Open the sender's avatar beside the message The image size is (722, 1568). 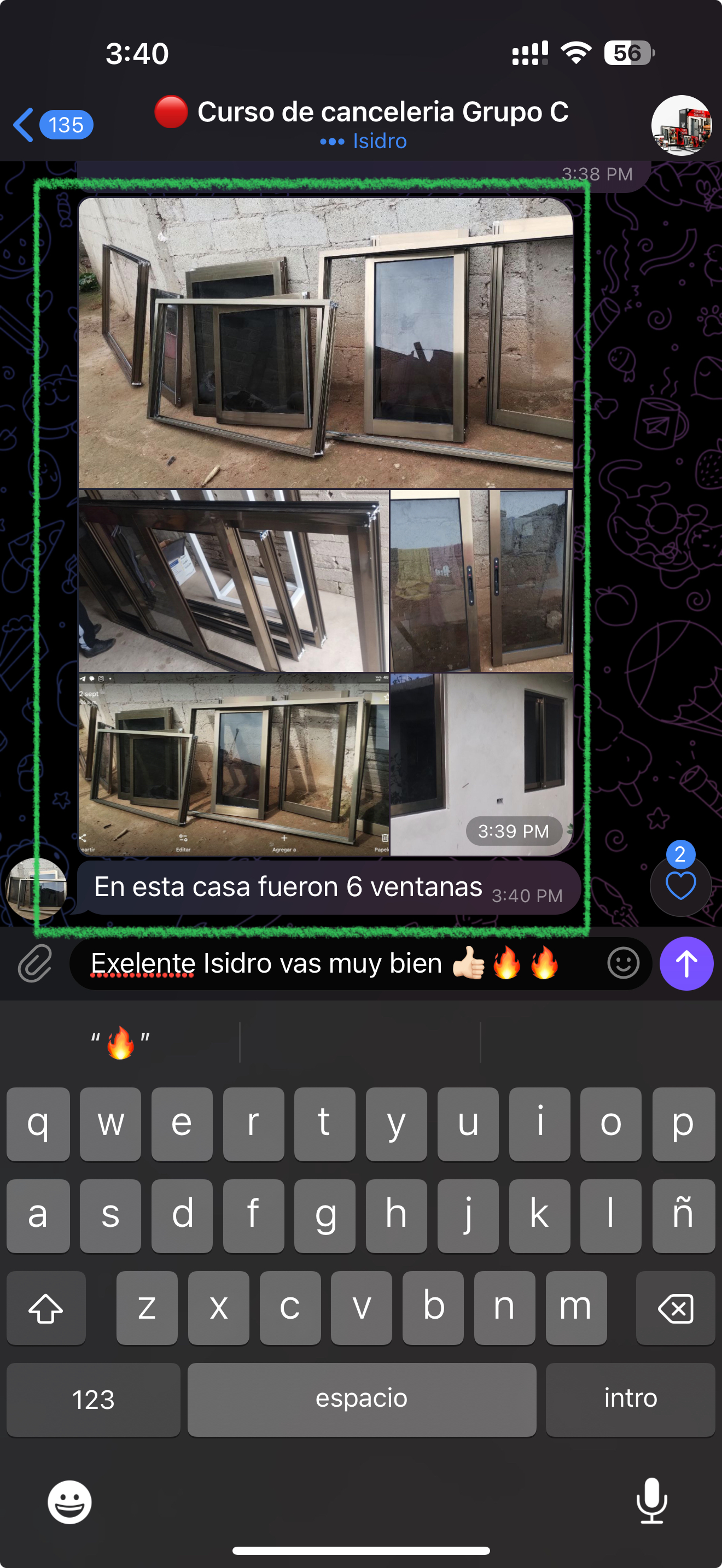pyautogui.click(x=36, y=888)
